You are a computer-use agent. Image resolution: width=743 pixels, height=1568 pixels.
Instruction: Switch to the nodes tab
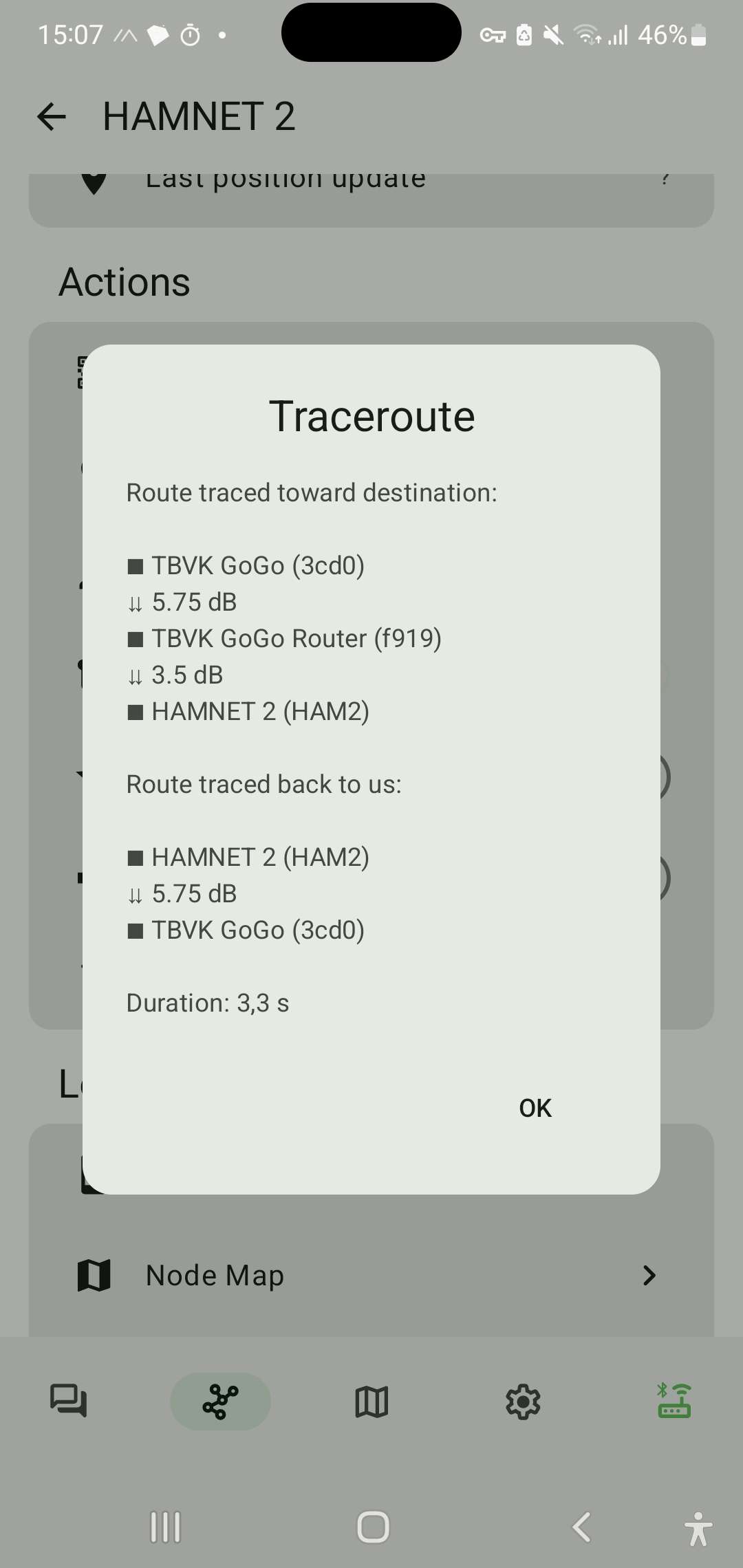pyautogui.click(x=220, y=1401)
